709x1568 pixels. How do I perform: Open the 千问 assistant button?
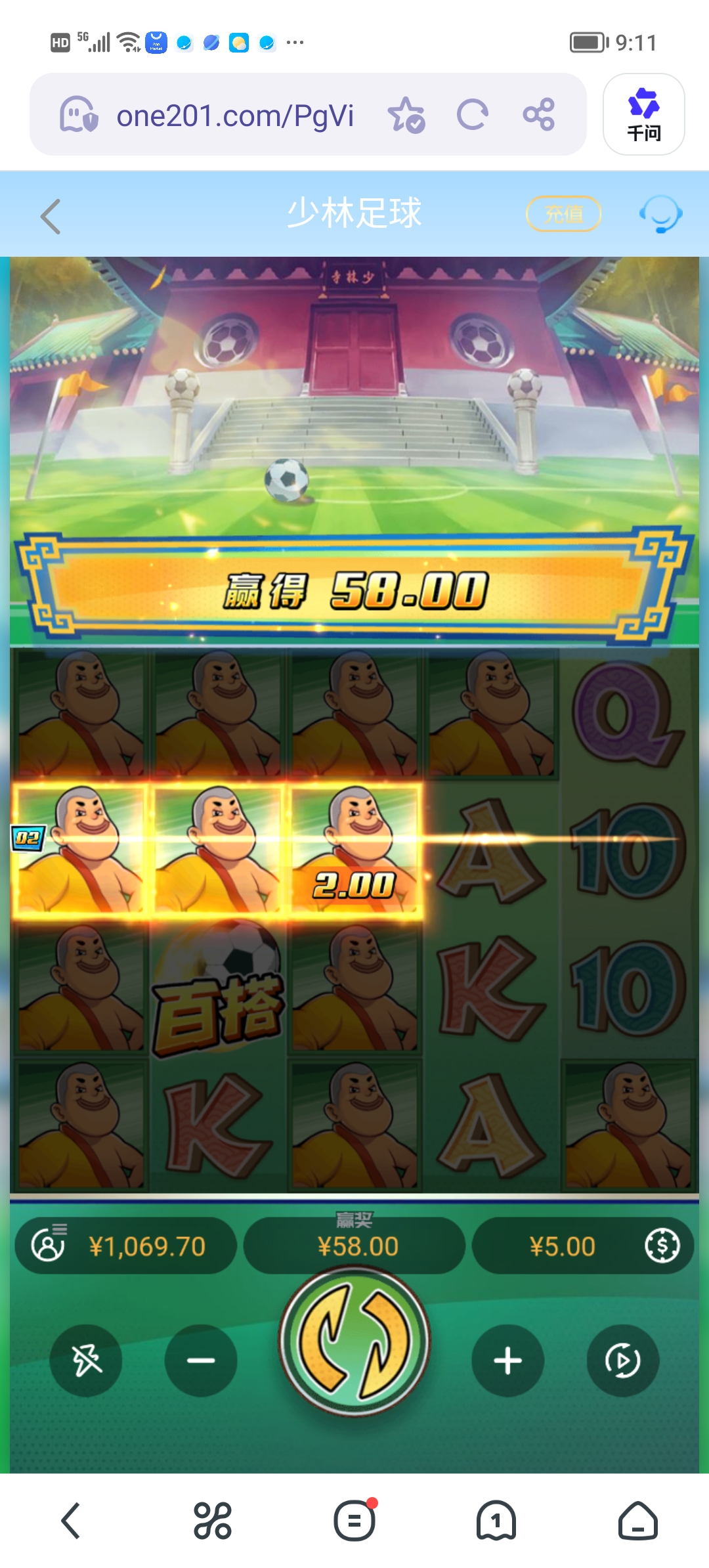point(643,115)
